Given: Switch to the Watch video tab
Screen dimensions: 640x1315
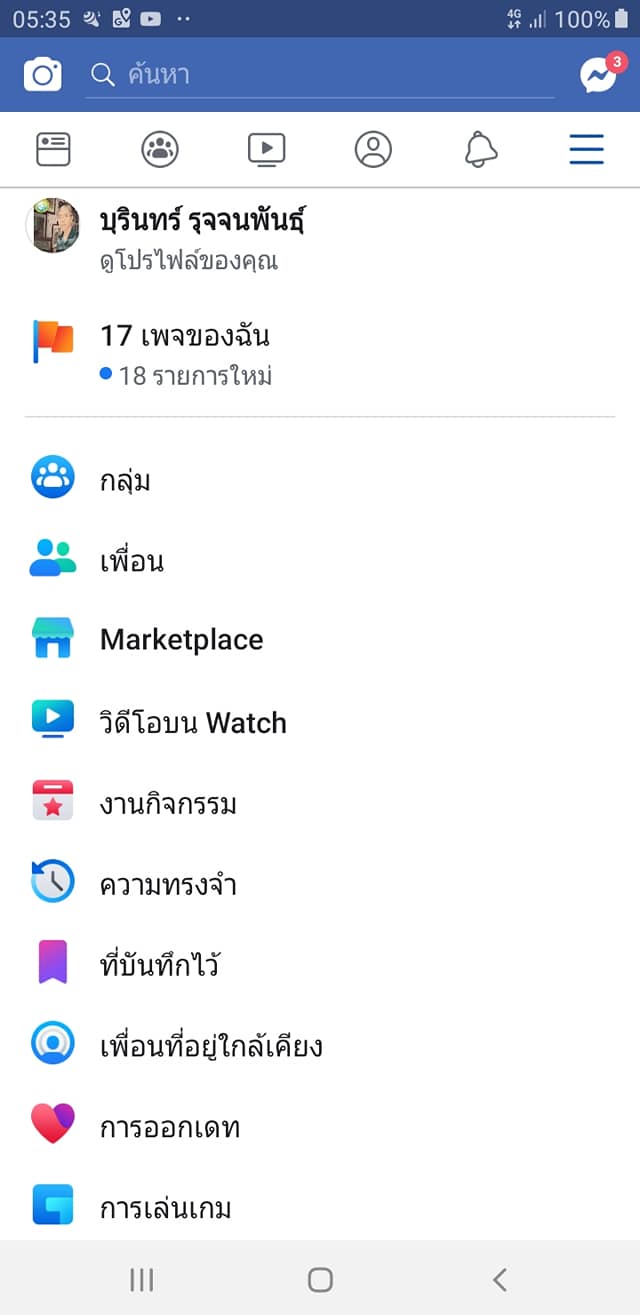Looking at the screenshot, I should click(266, 149).
